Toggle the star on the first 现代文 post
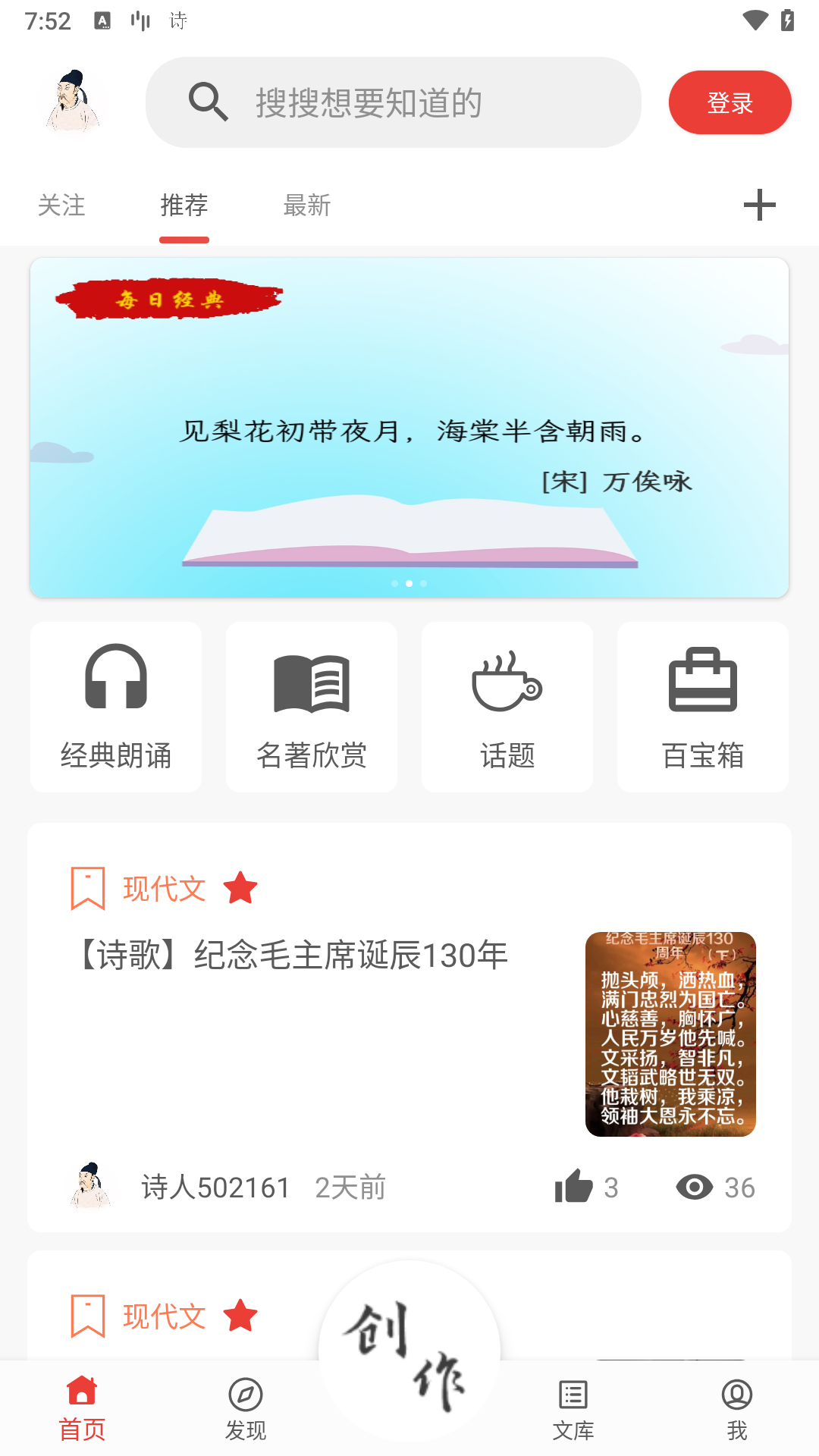 [x=241, y=888]
